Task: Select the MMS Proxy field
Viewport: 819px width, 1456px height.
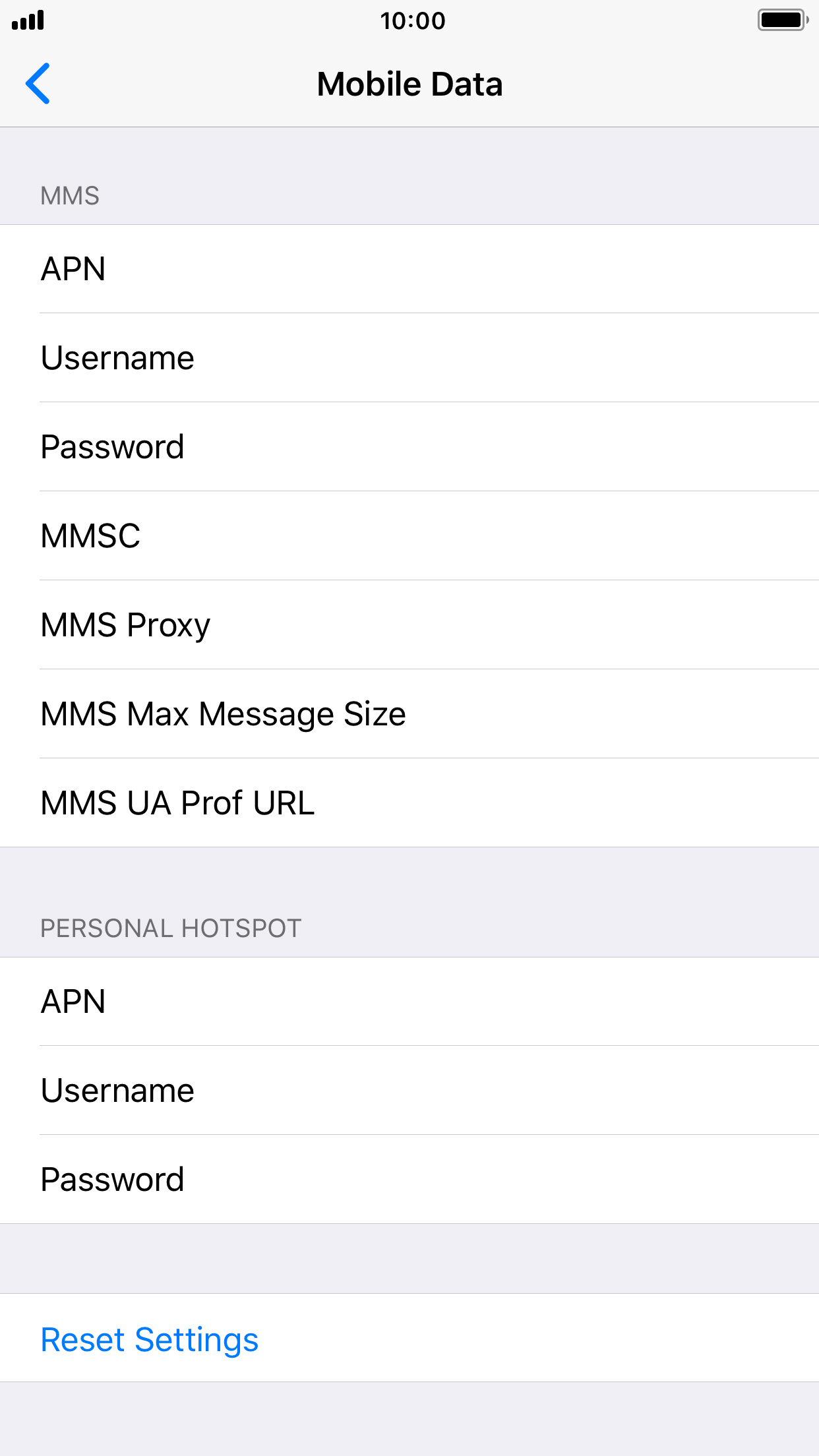Action: 409,625
